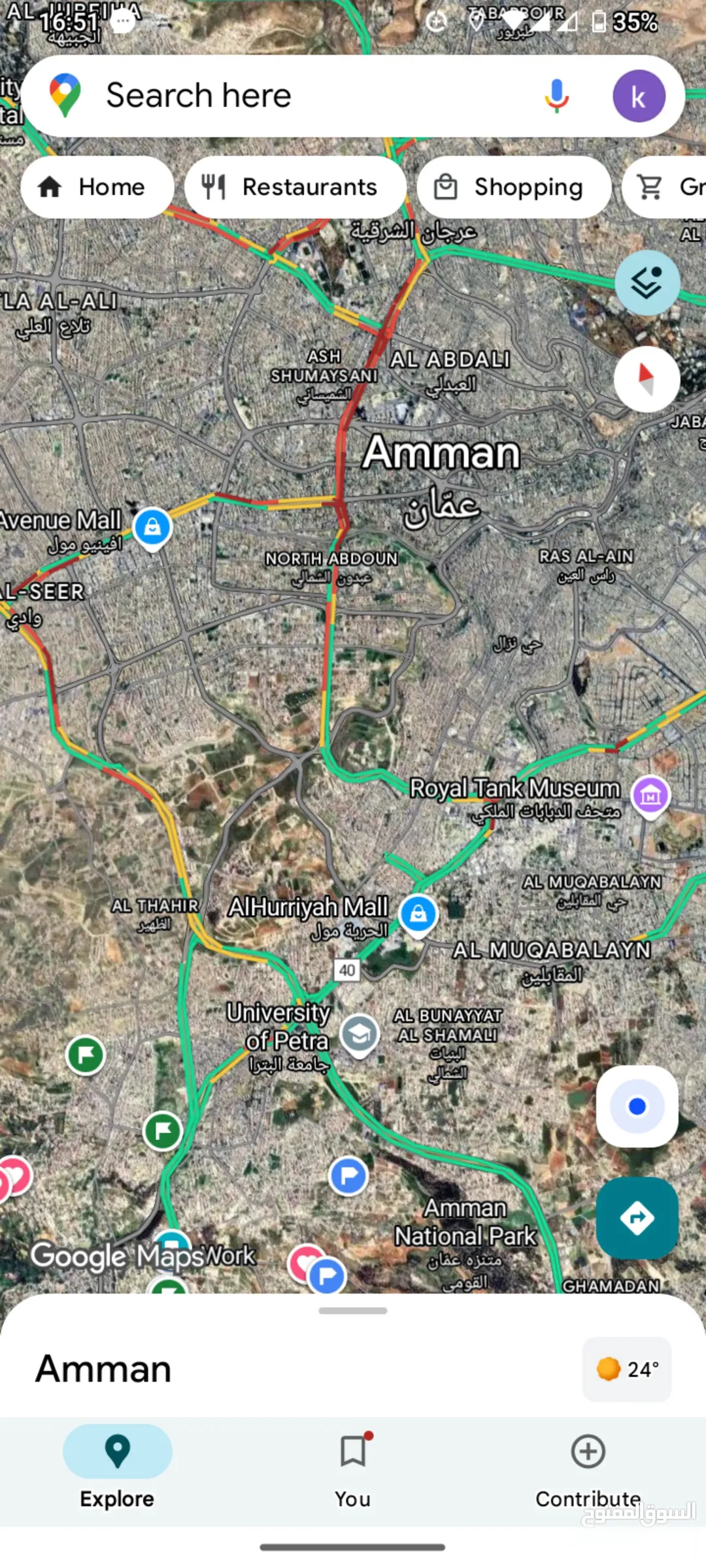
Task: Tap the Avenue Mall map pin
Action: point(152,529)
